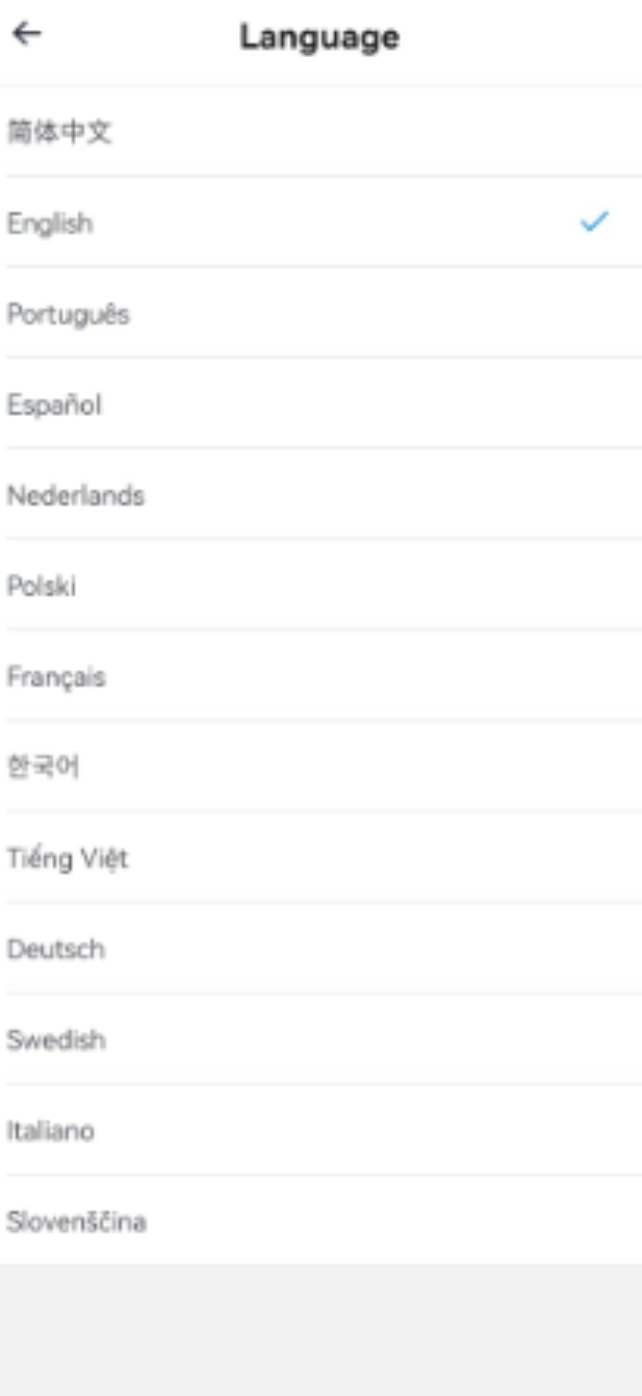The width and height of the screenshot is (642, 1396).
Task: Choose Tiếng Việt from the list
Action: tap(68, 858)
